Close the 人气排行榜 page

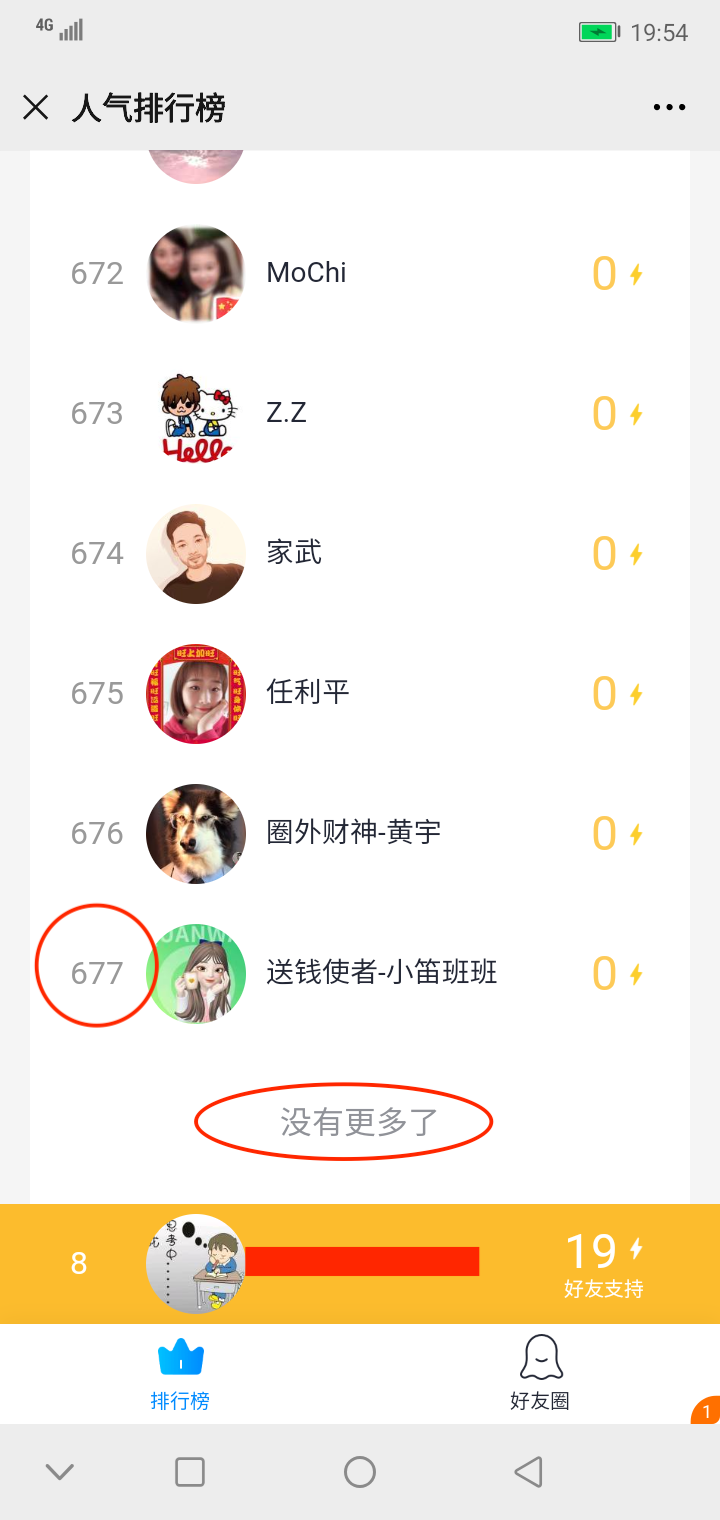click(36, 108)
